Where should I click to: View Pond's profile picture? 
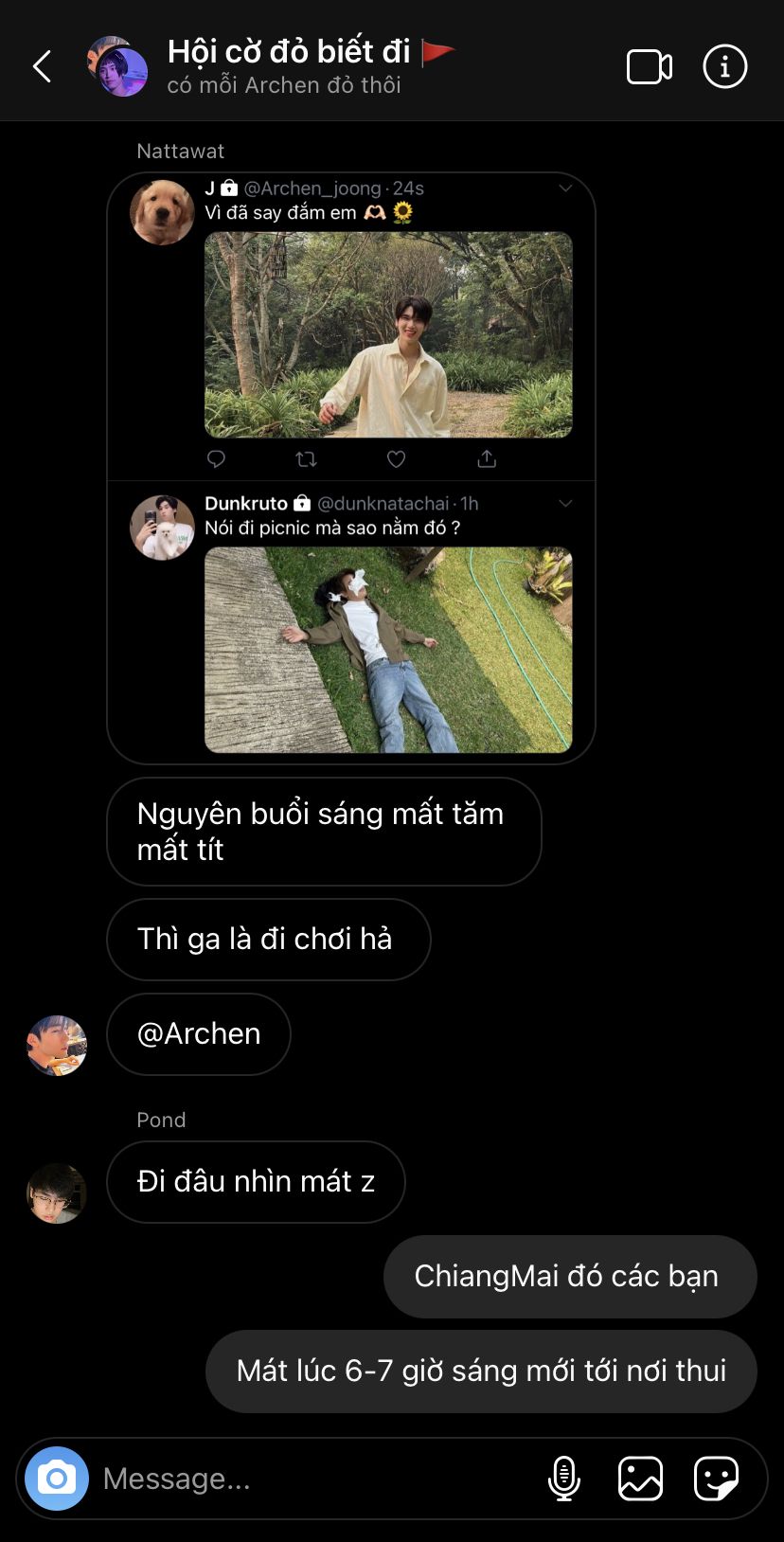(x=57, y=1193)
